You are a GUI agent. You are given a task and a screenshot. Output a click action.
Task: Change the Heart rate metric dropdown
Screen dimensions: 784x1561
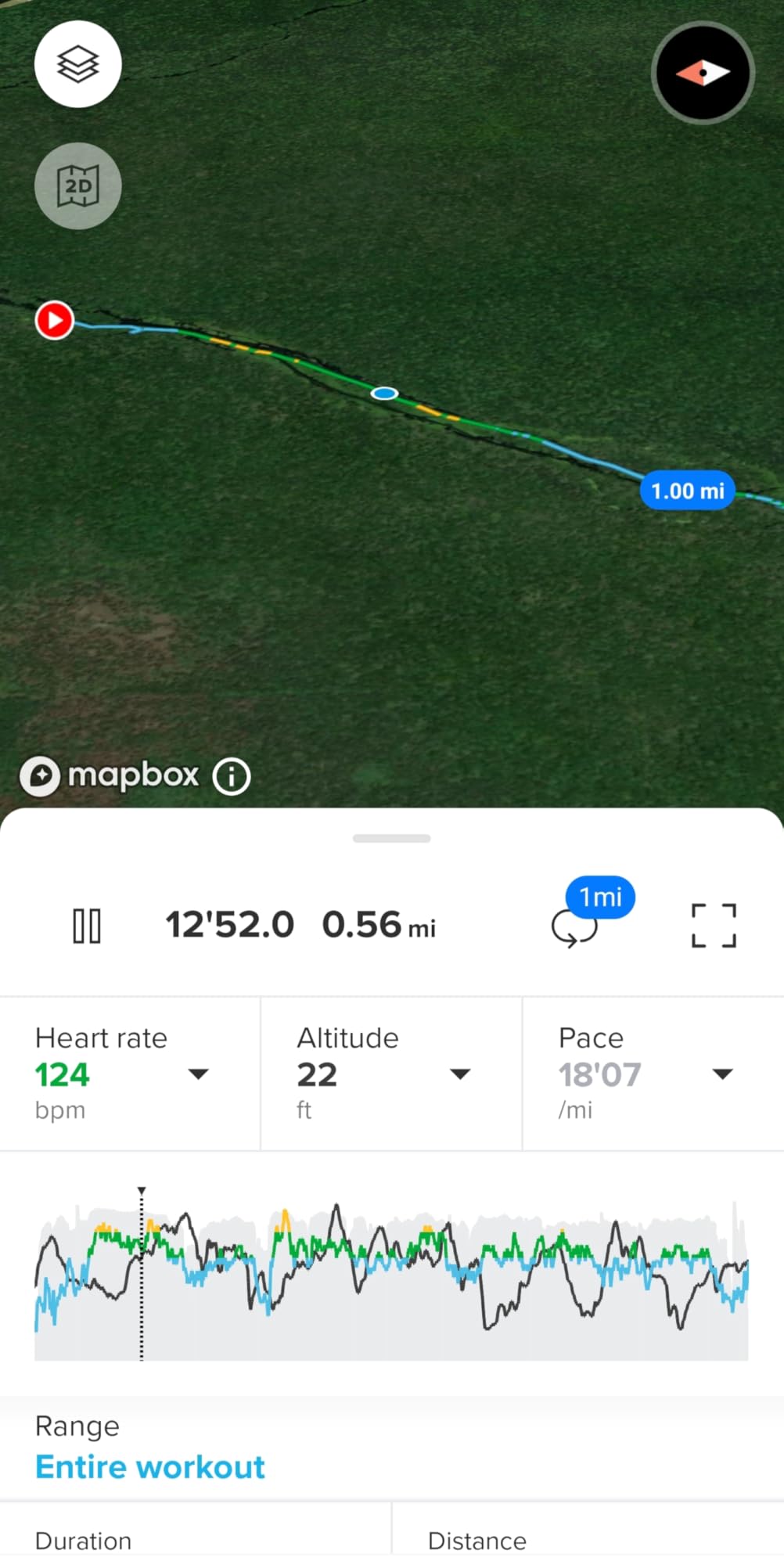[x=199, y=1074]
